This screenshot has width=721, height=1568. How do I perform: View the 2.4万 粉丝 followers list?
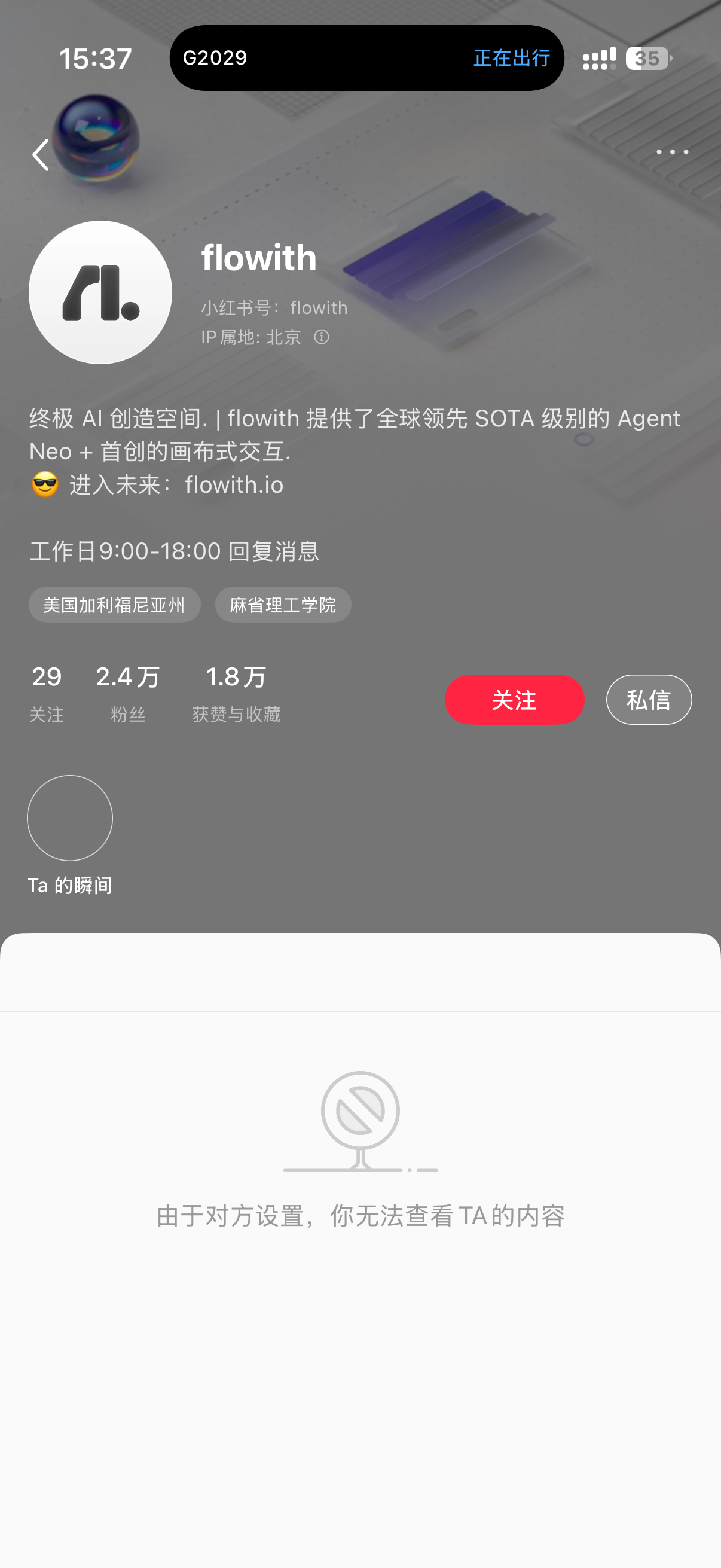click(x=128, y=692)
